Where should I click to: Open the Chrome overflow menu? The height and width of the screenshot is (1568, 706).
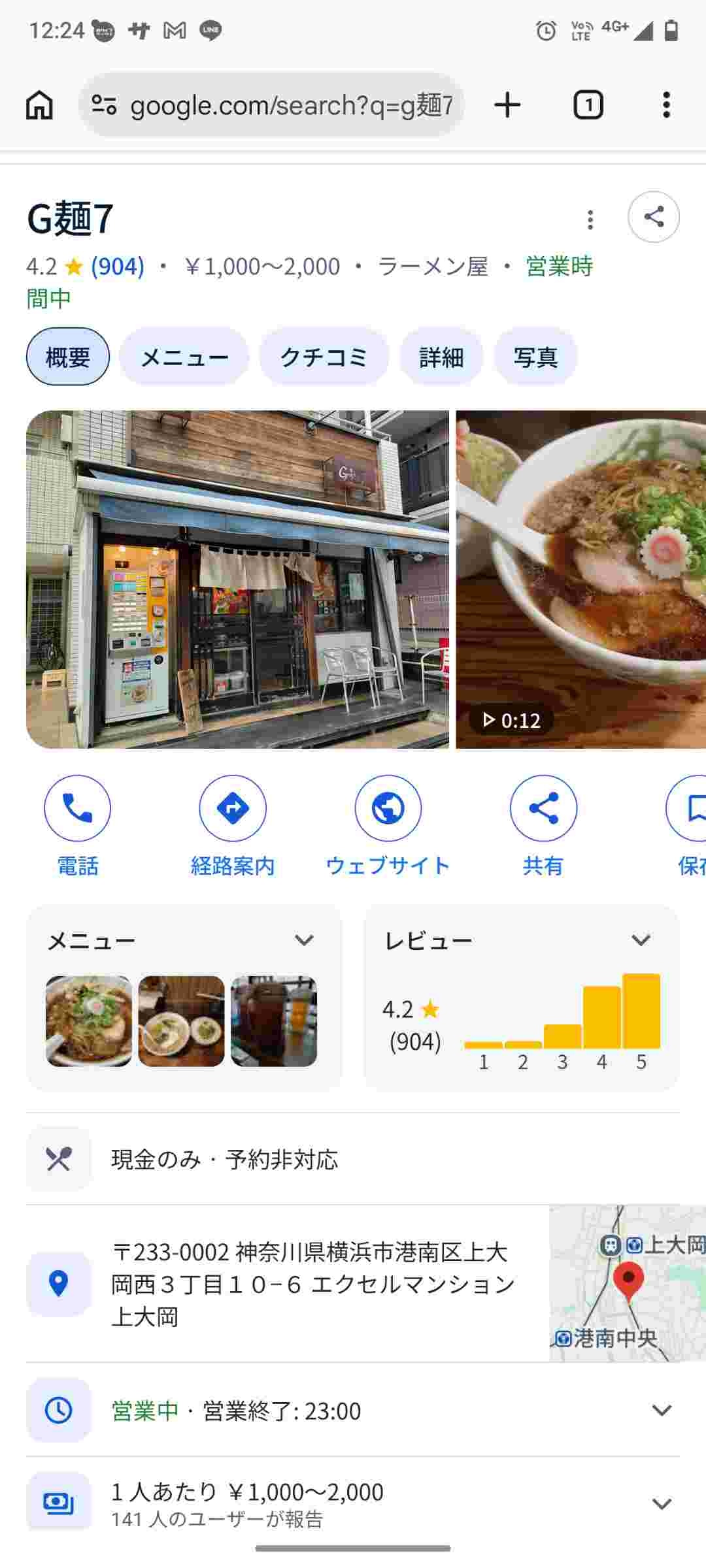click(666, 105)
